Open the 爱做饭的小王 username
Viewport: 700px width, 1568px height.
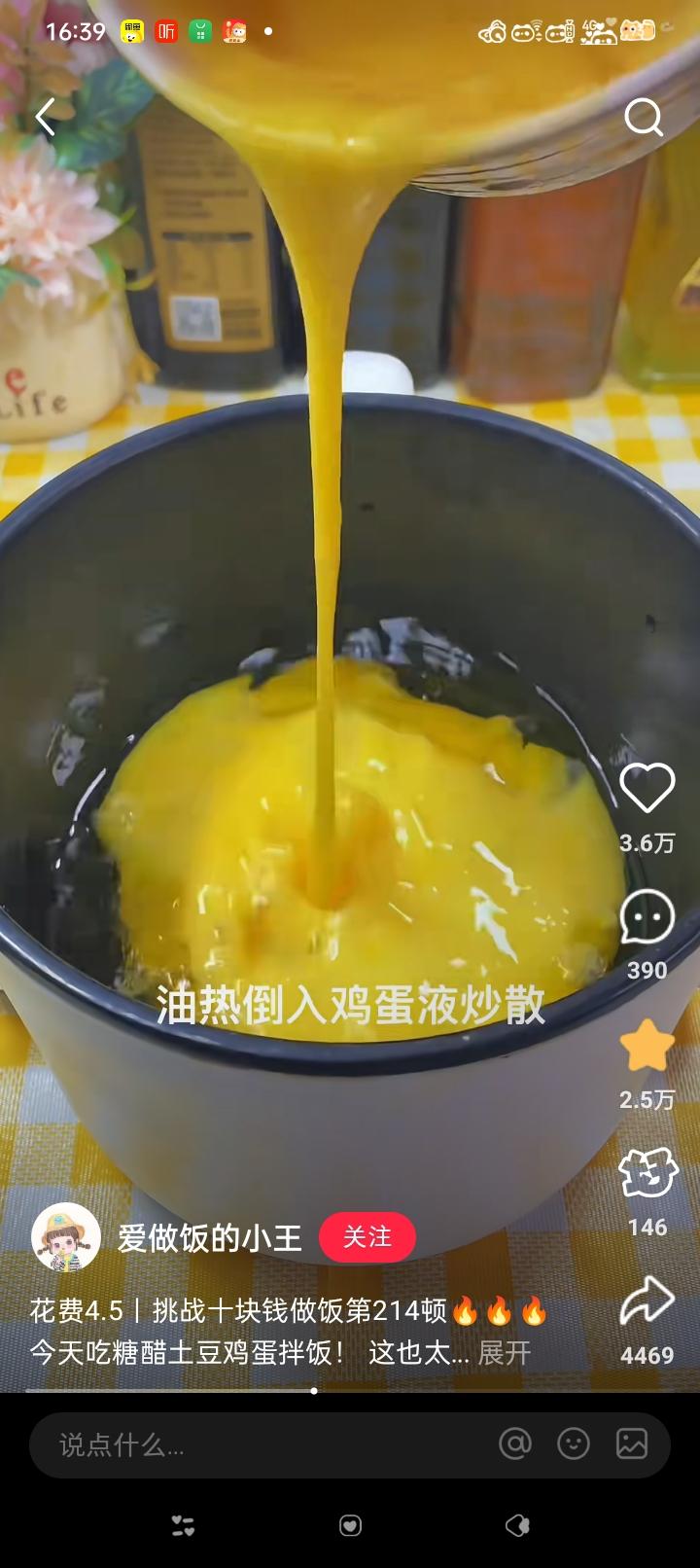209,1237
